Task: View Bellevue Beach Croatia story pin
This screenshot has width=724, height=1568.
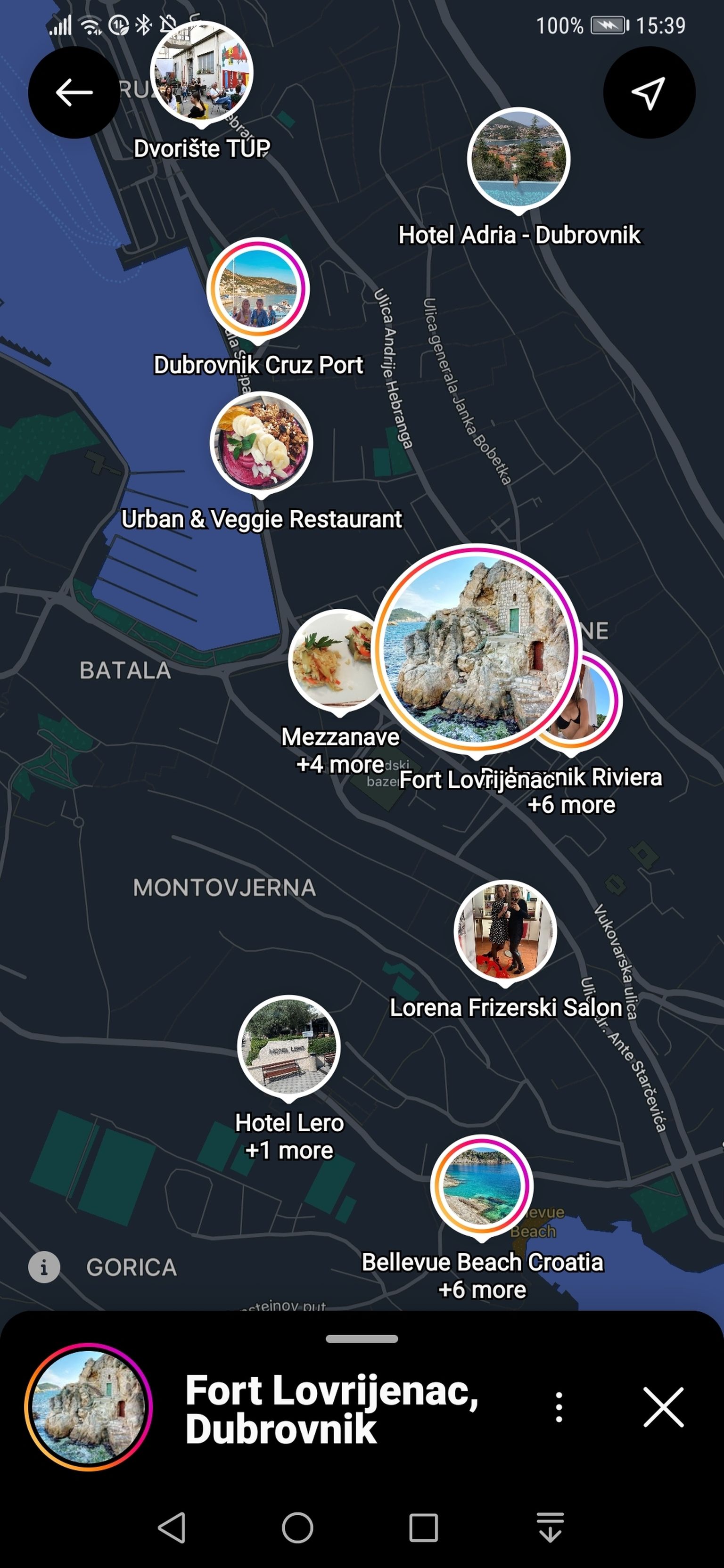Action: pyautogui.click(x=482, y=1186)
